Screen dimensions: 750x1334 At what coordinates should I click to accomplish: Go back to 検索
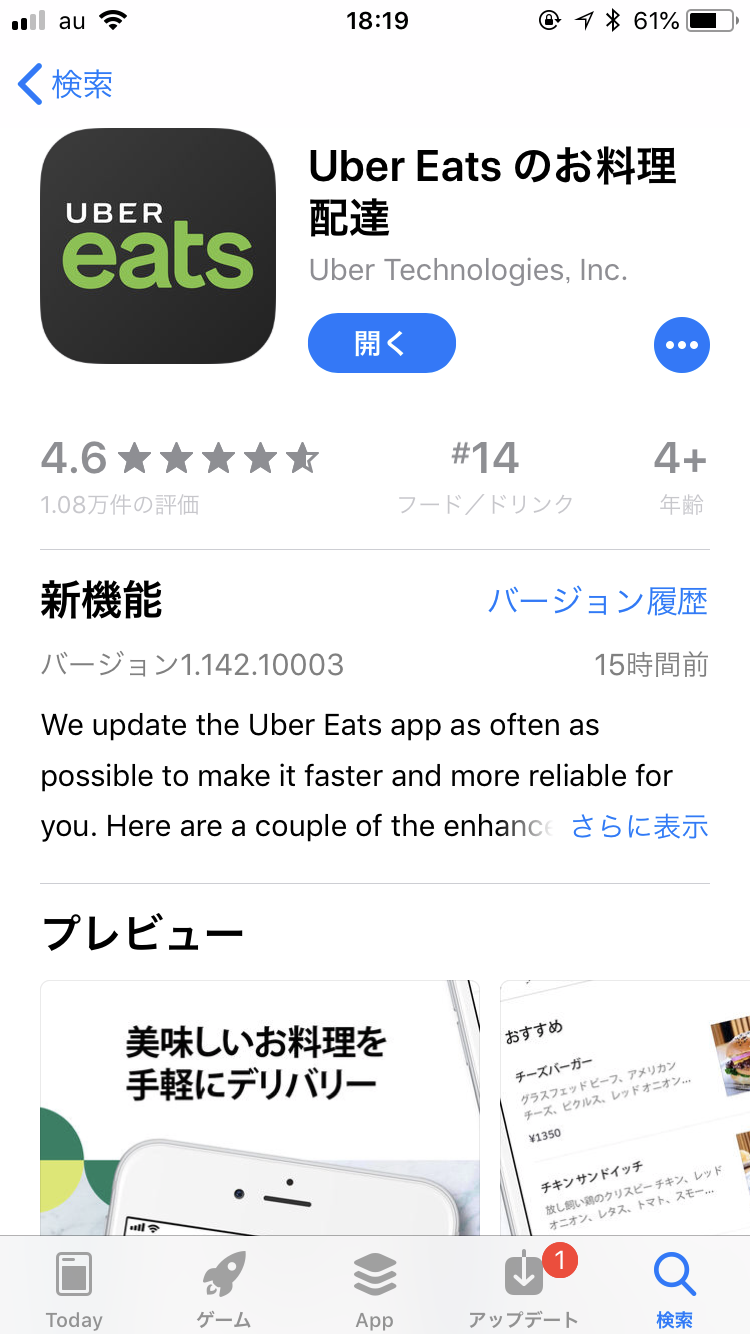click(x=66, y=84)
